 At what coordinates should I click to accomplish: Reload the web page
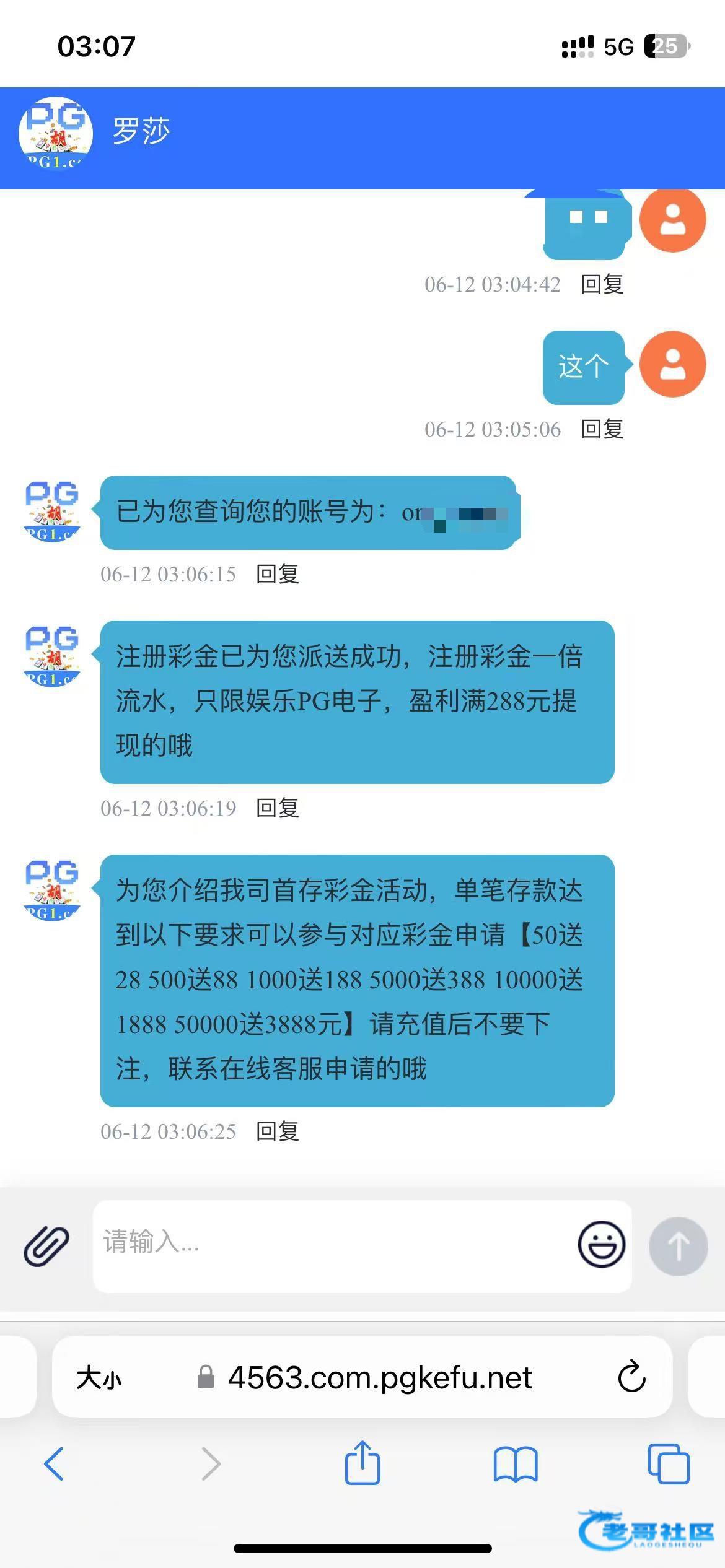pyautogui.click(x=631, y=1377)
